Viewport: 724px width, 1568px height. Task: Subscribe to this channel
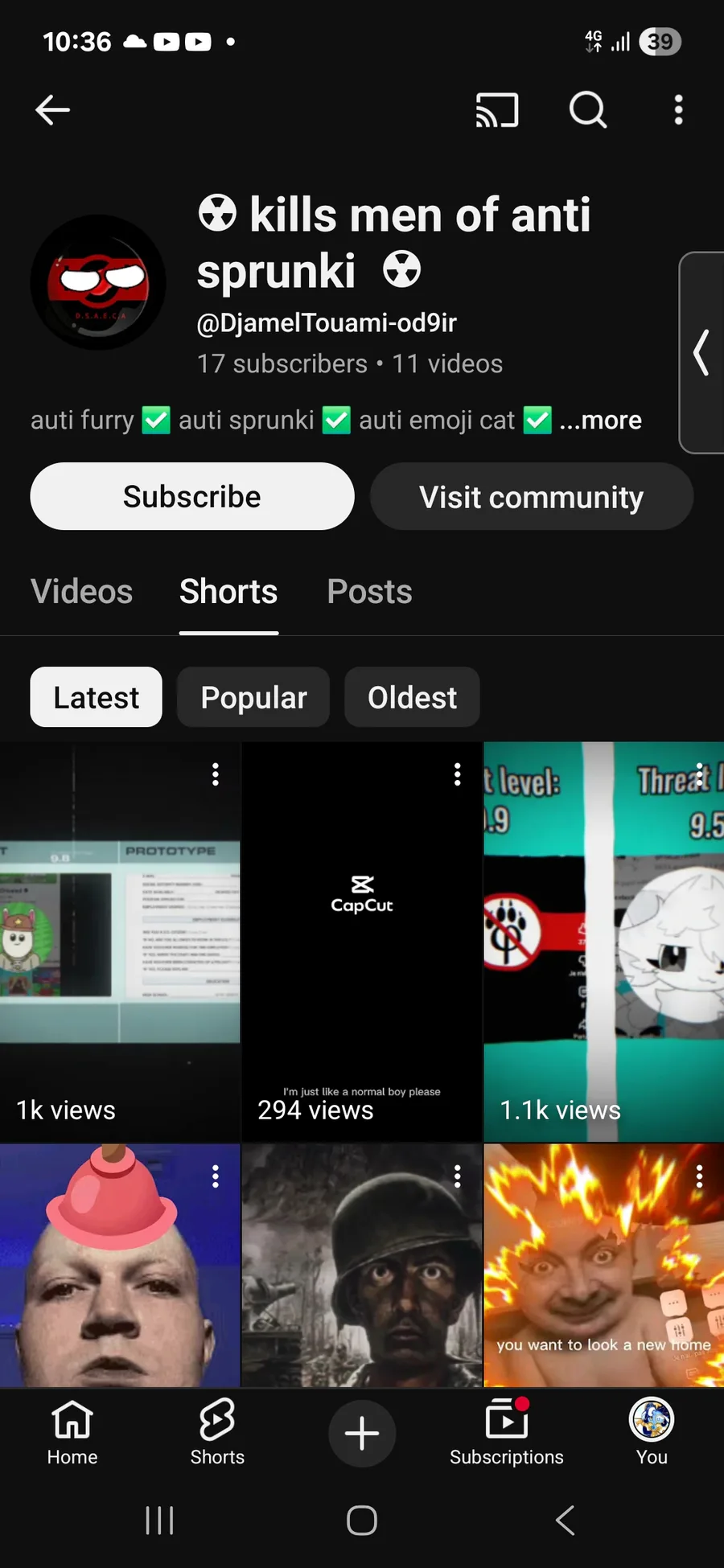pyautogui.click(x=192, y=496)
